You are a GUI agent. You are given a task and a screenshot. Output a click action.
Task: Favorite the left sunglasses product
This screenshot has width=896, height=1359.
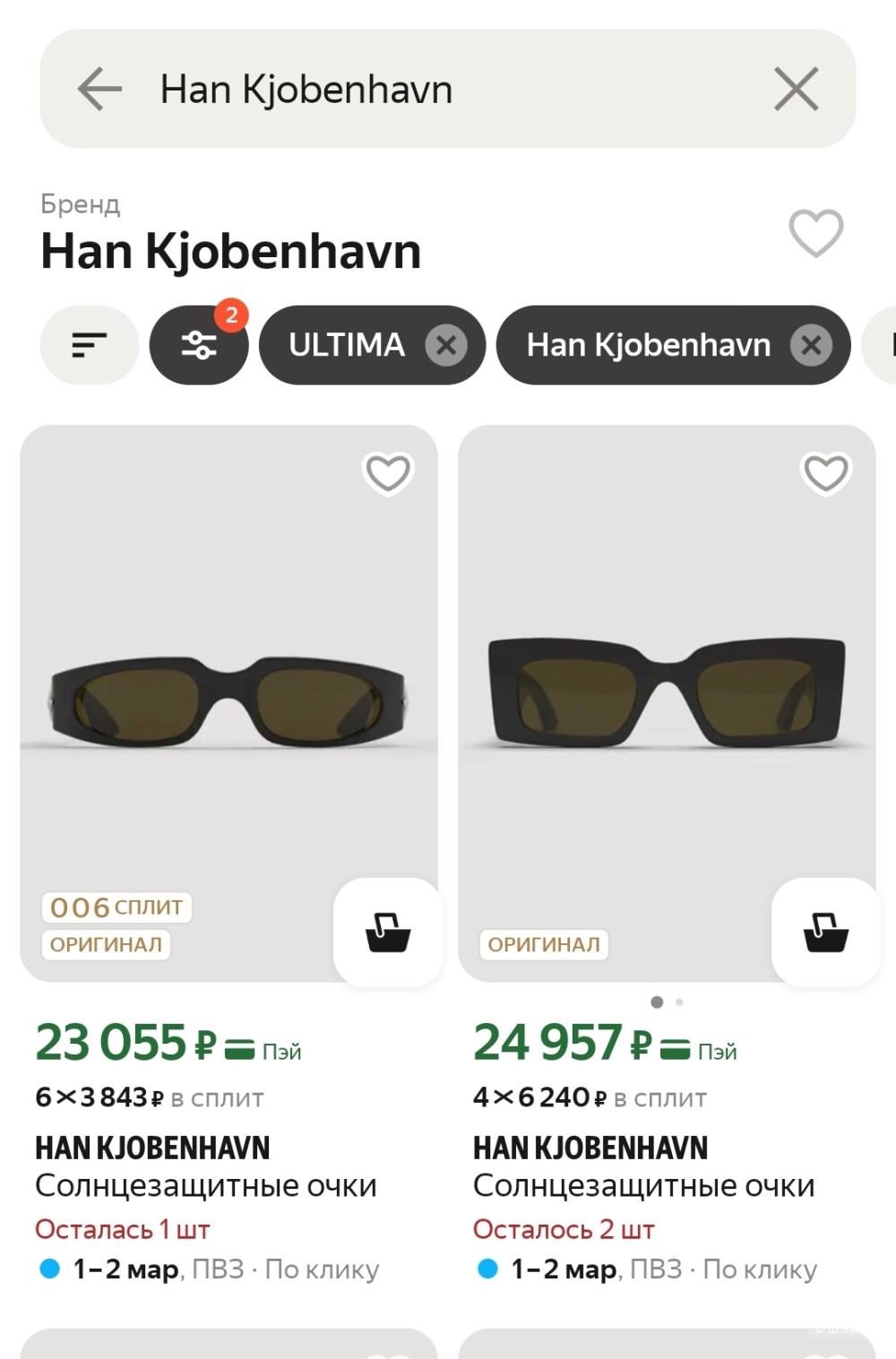pyautogui.click(x=387, y=474)
